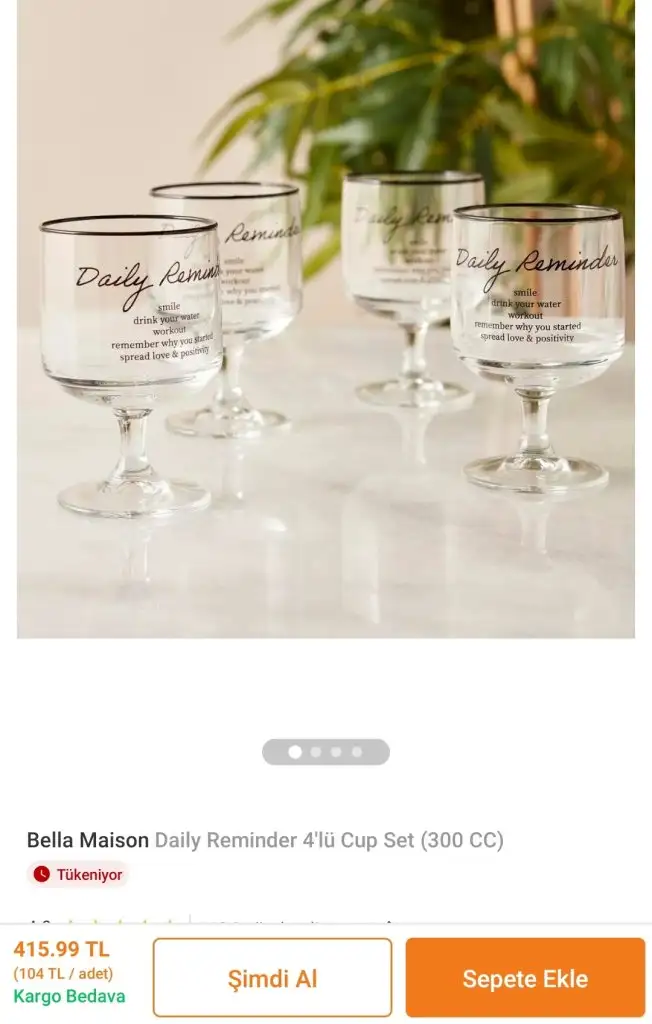Viewport: 652px width, 1024px height.
Task: Add the cup set with Sepete Ekle
Action: [x=525, y=977]
